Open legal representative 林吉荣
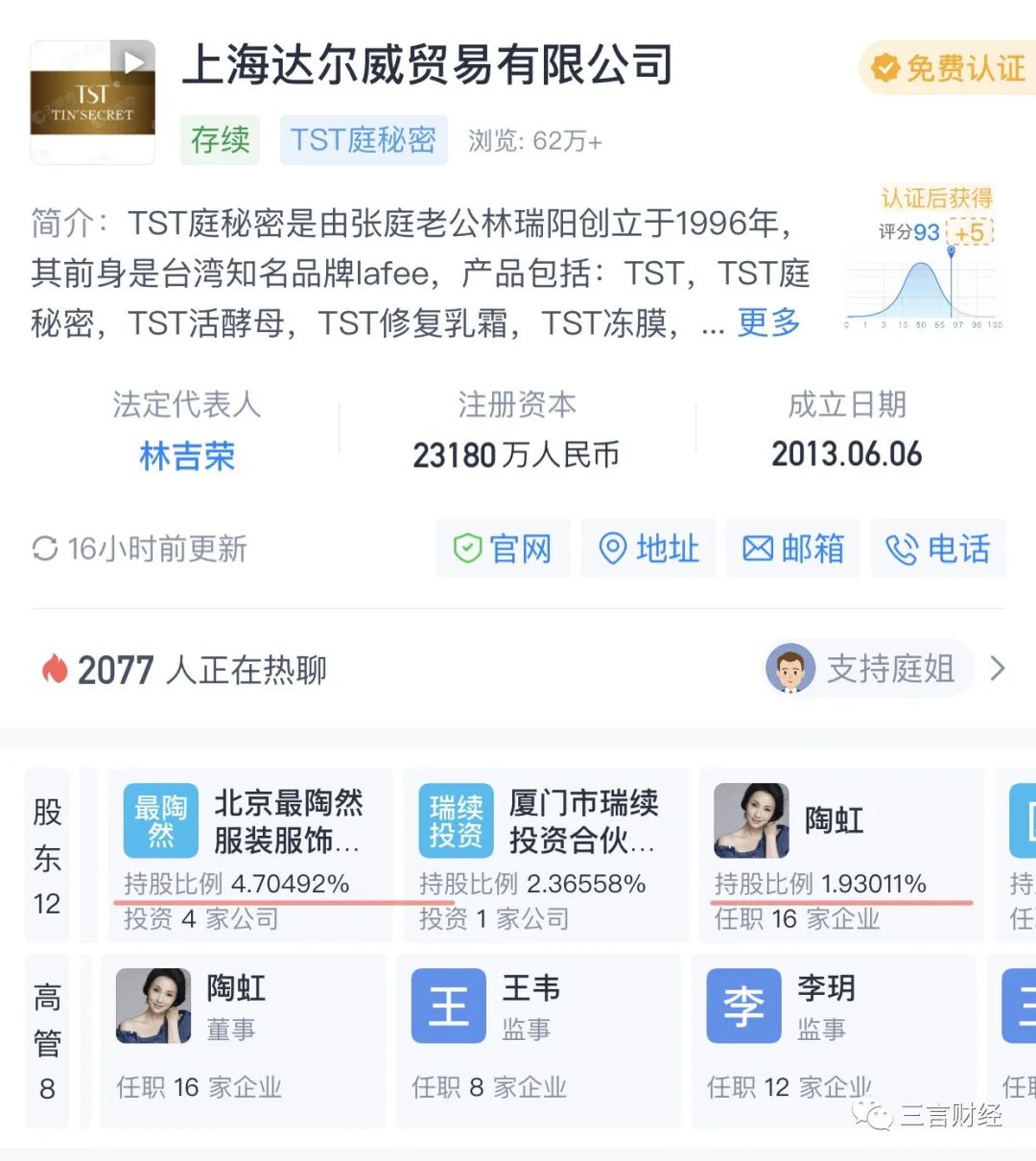 coord(187,455)
